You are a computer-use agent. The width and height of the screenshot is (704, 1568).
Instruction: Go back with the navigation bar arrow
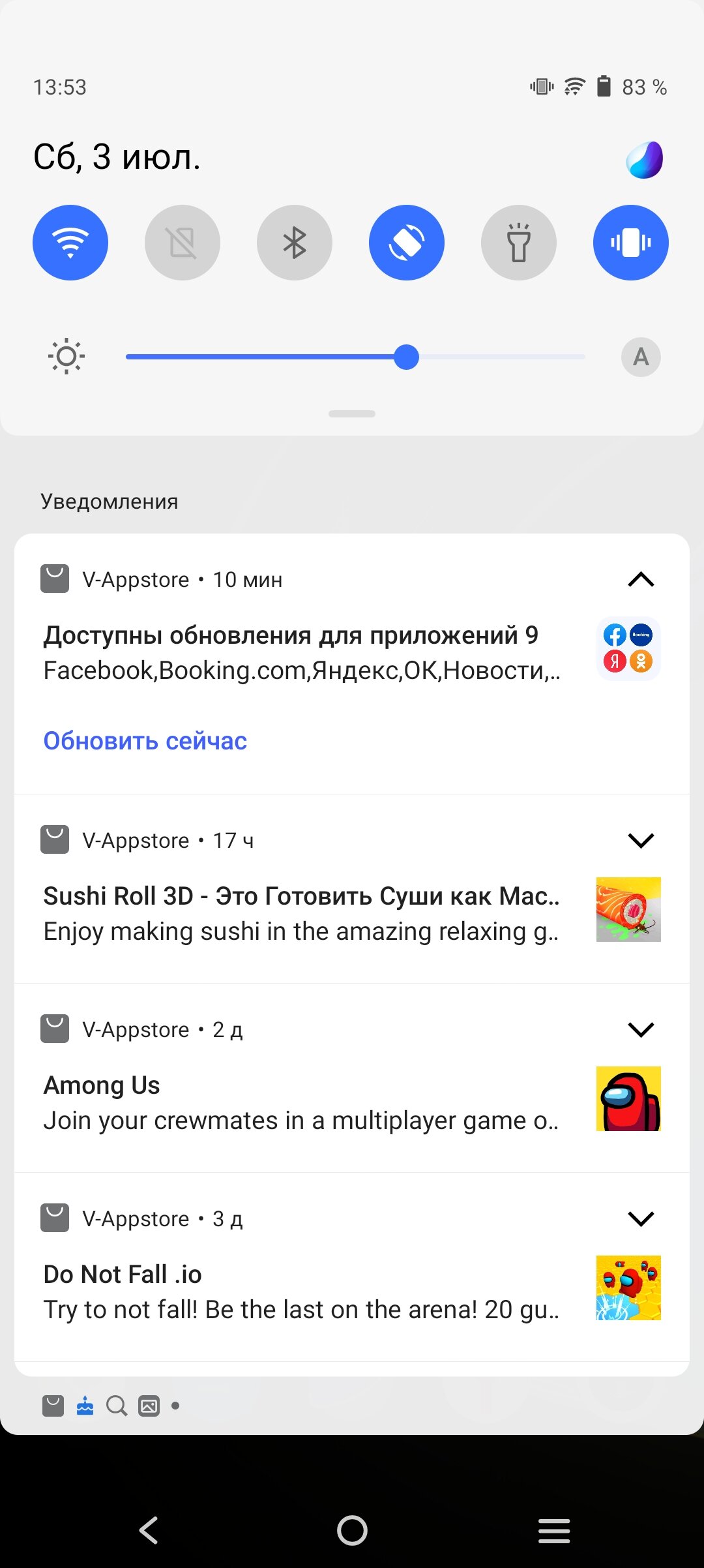[x=149, y=1530]
